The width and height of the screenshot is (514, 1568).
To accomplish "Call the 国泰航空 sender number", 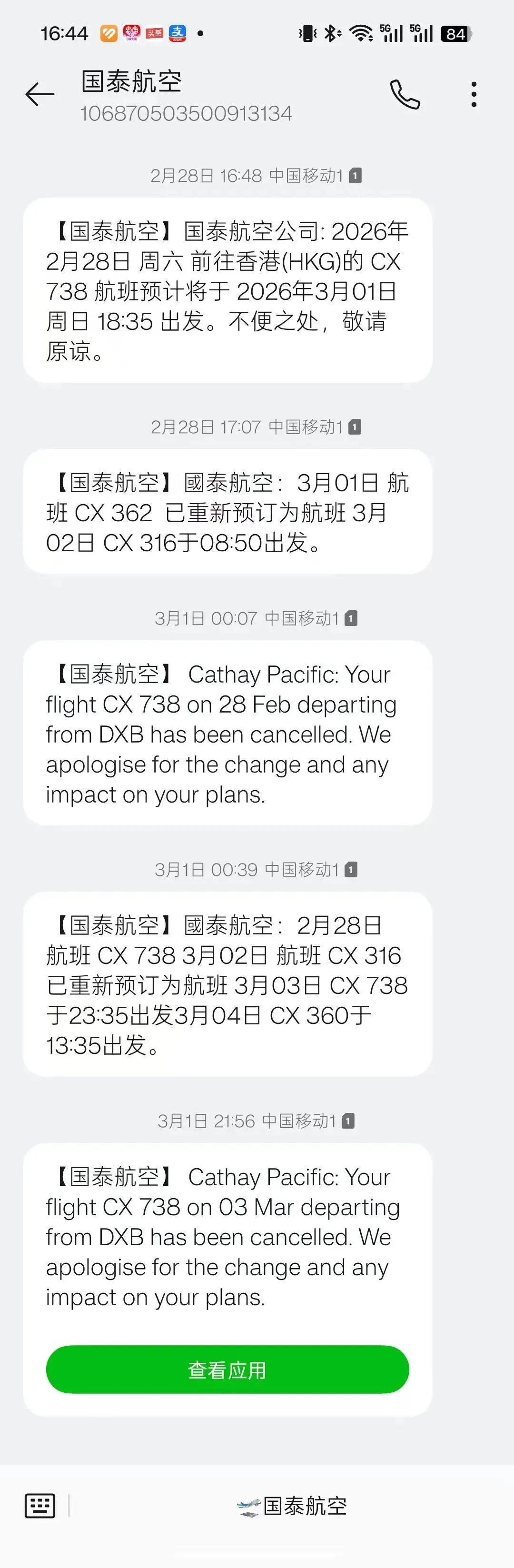I will tap(405, 94).
